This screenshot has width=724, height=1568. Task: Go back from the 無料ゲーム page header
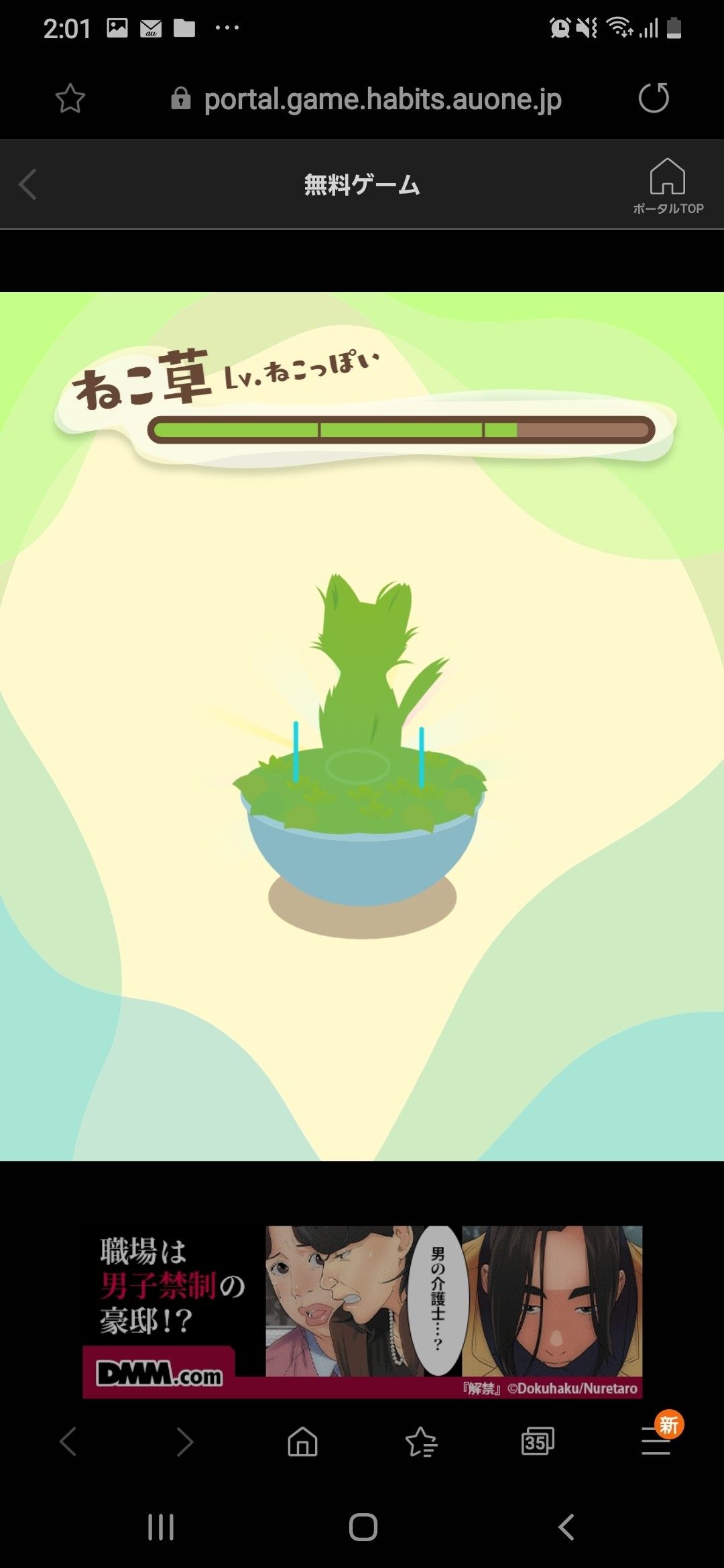[28, 184]
